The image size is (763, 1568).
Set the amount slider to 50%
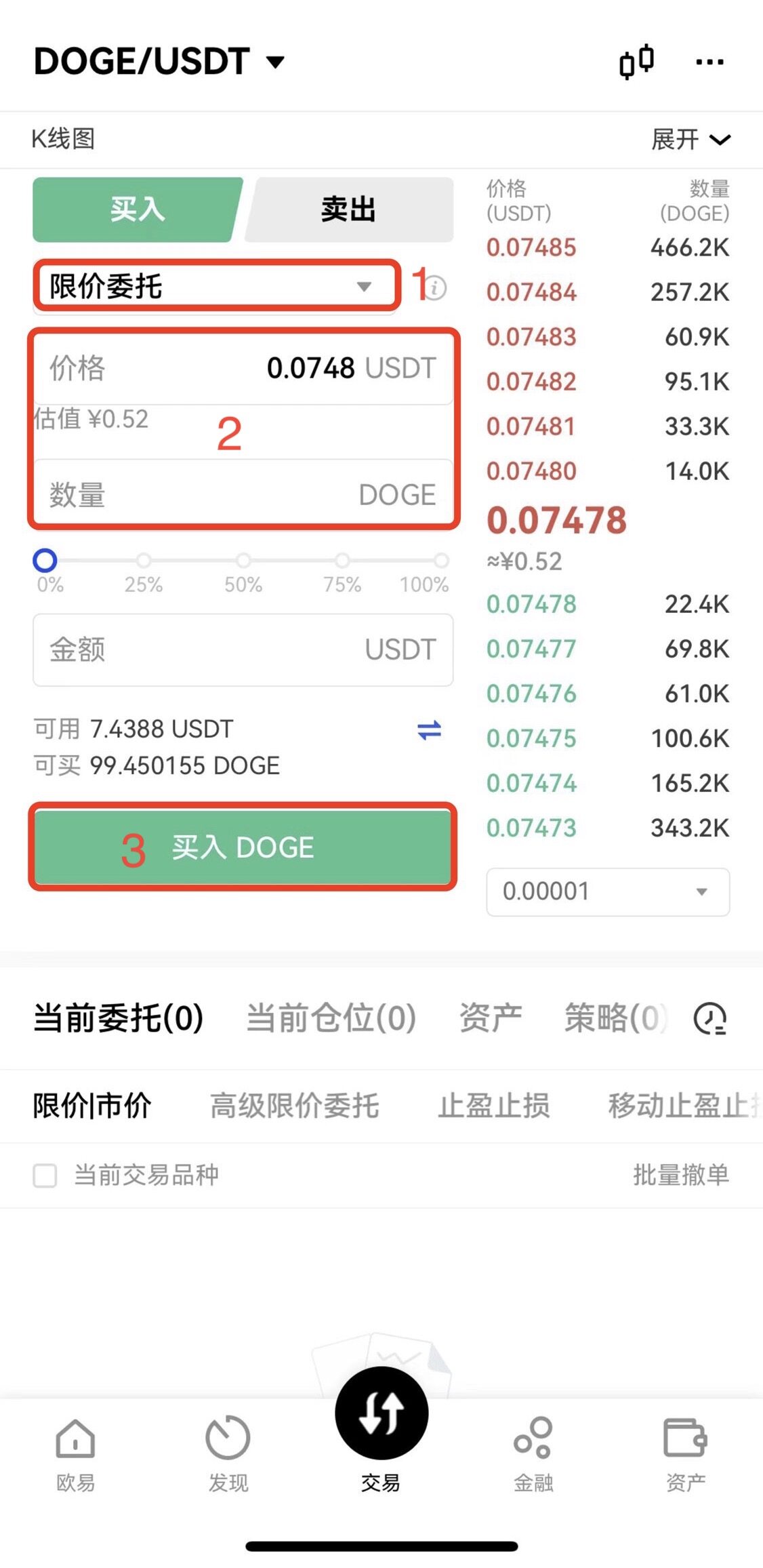coord(243,561)
